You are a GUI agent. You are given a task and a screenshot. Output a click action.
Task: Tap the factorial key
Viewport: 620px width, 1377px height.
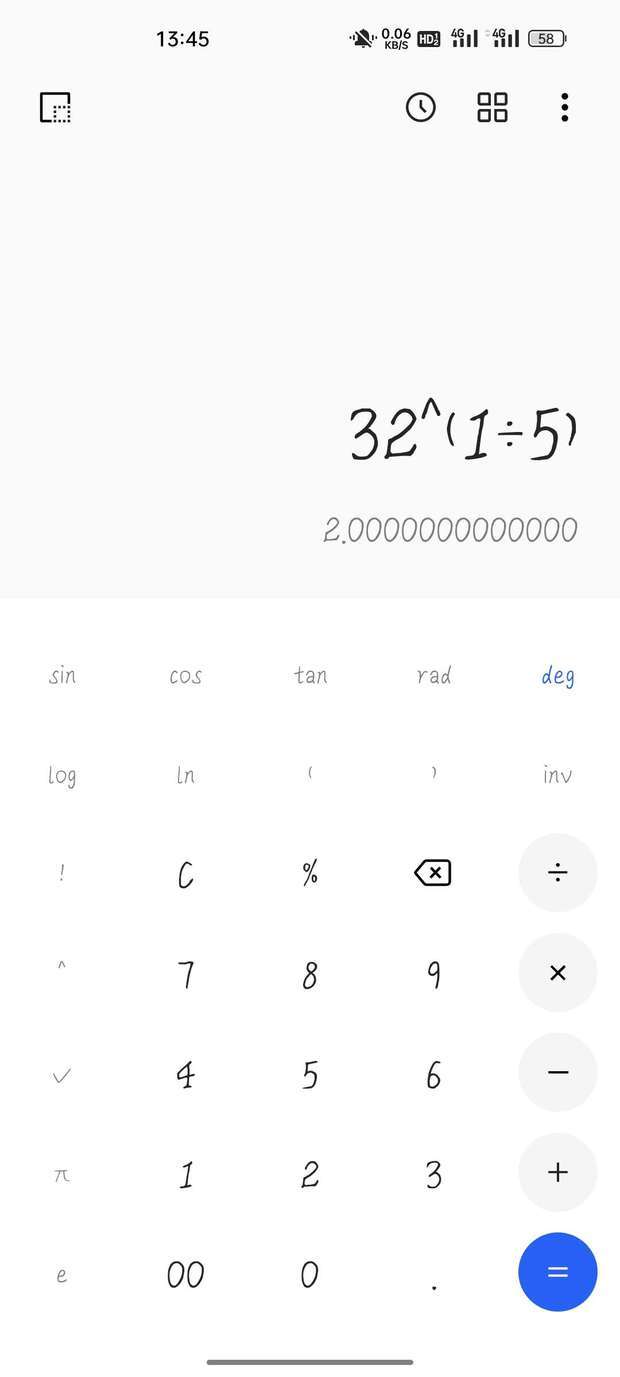[62, 874]
